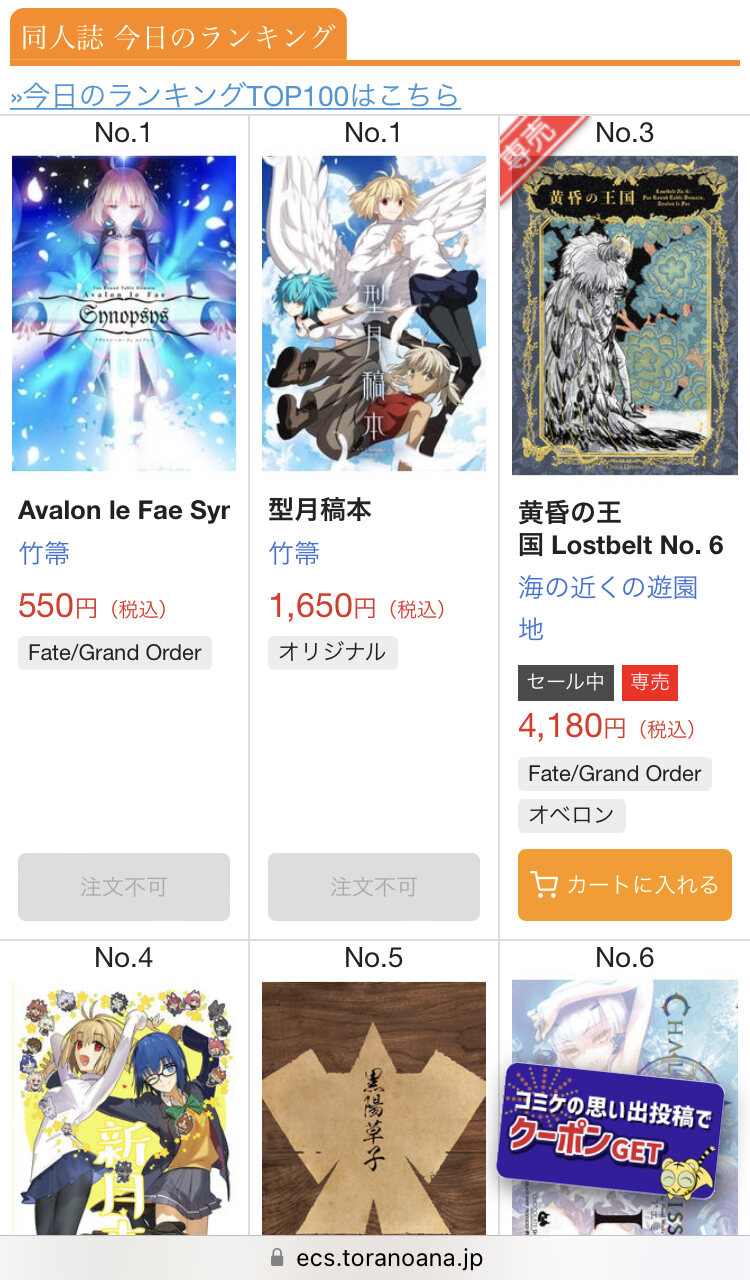Tap the Avalon le Fae Syr title link
The image size is (750, 1280).
[124, 510]
